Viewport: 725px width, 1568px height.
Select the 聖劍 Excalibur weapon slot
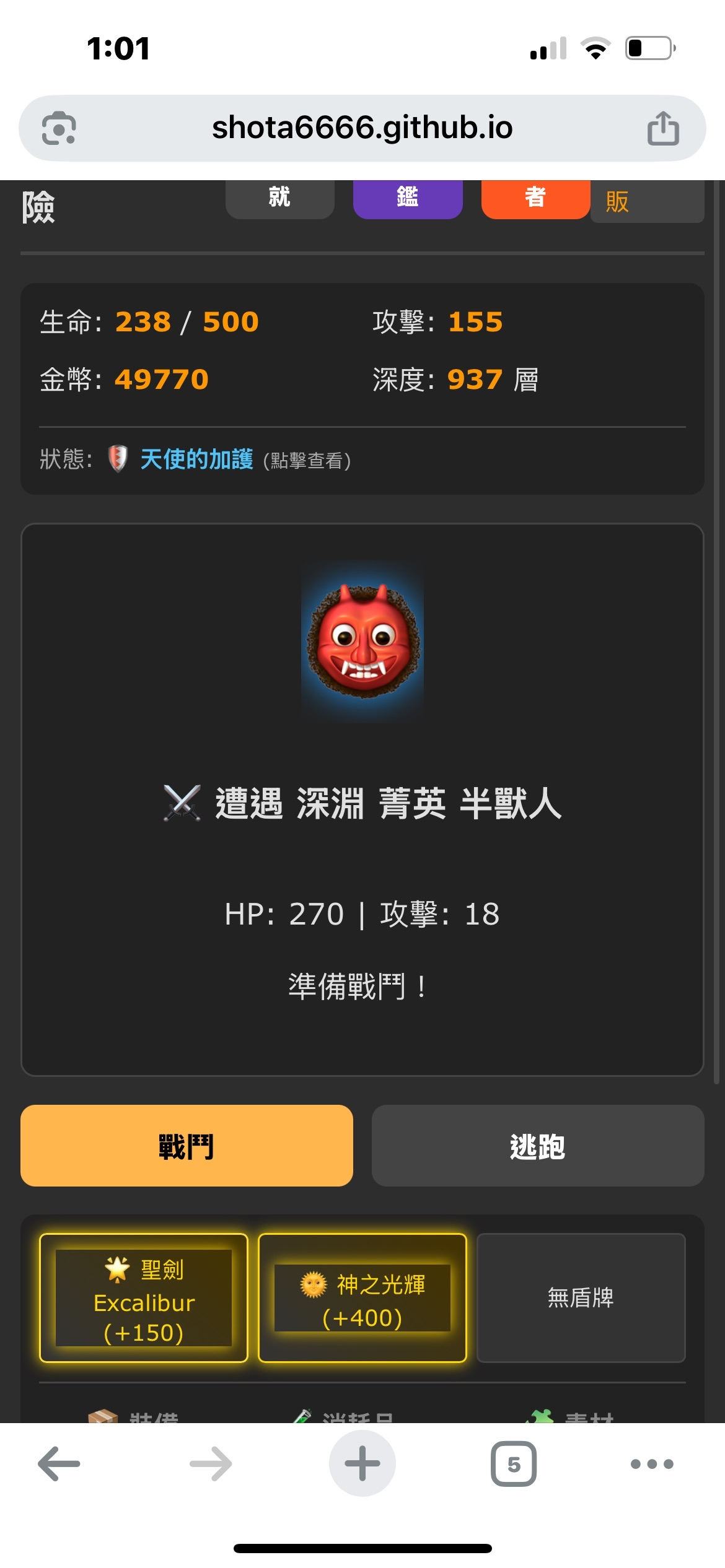(144, 1298)
